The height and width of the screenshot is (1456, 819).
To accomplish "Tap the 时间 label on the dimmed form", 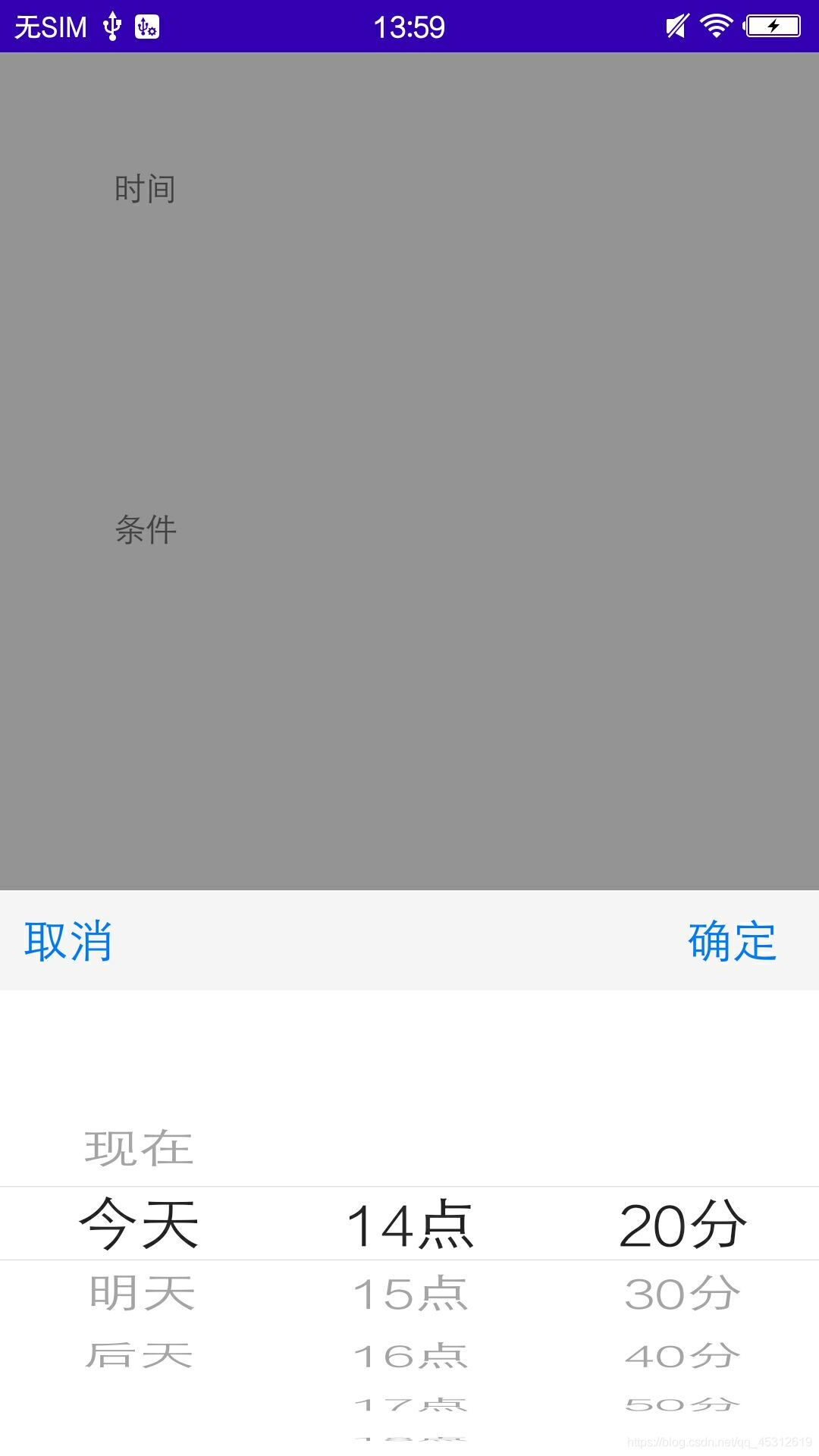I will point(143,190).
